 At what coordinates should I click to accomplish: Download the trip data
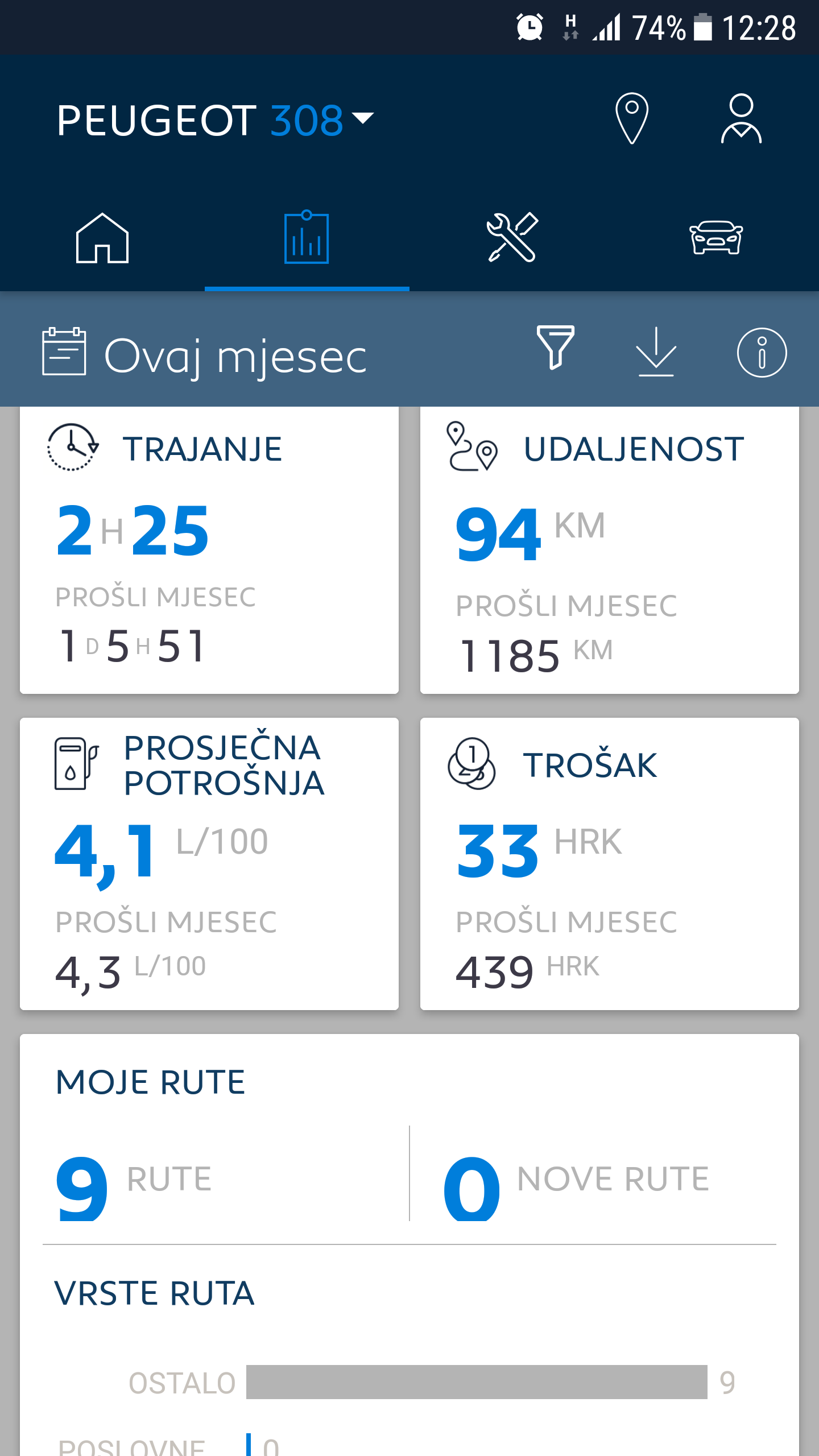[656, 351]
